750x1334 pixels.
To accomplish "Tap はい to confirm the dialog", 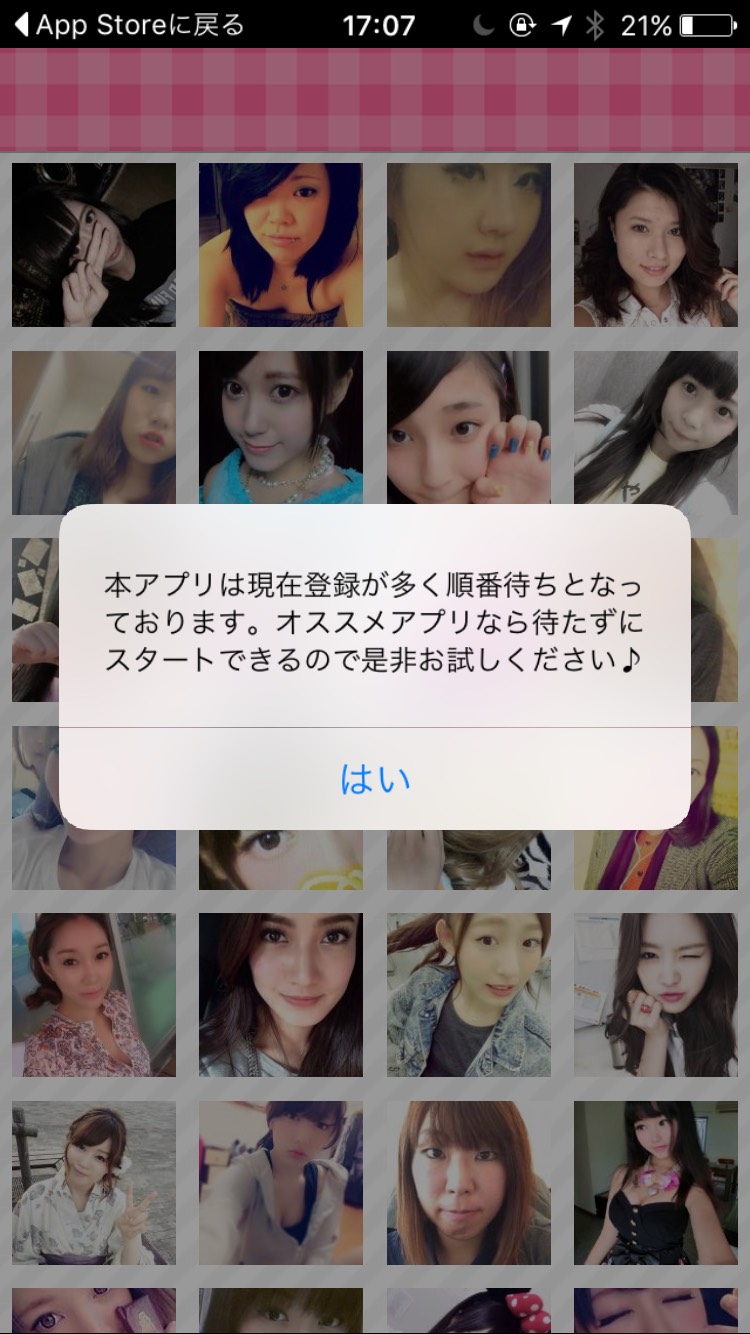I will 375,778.
